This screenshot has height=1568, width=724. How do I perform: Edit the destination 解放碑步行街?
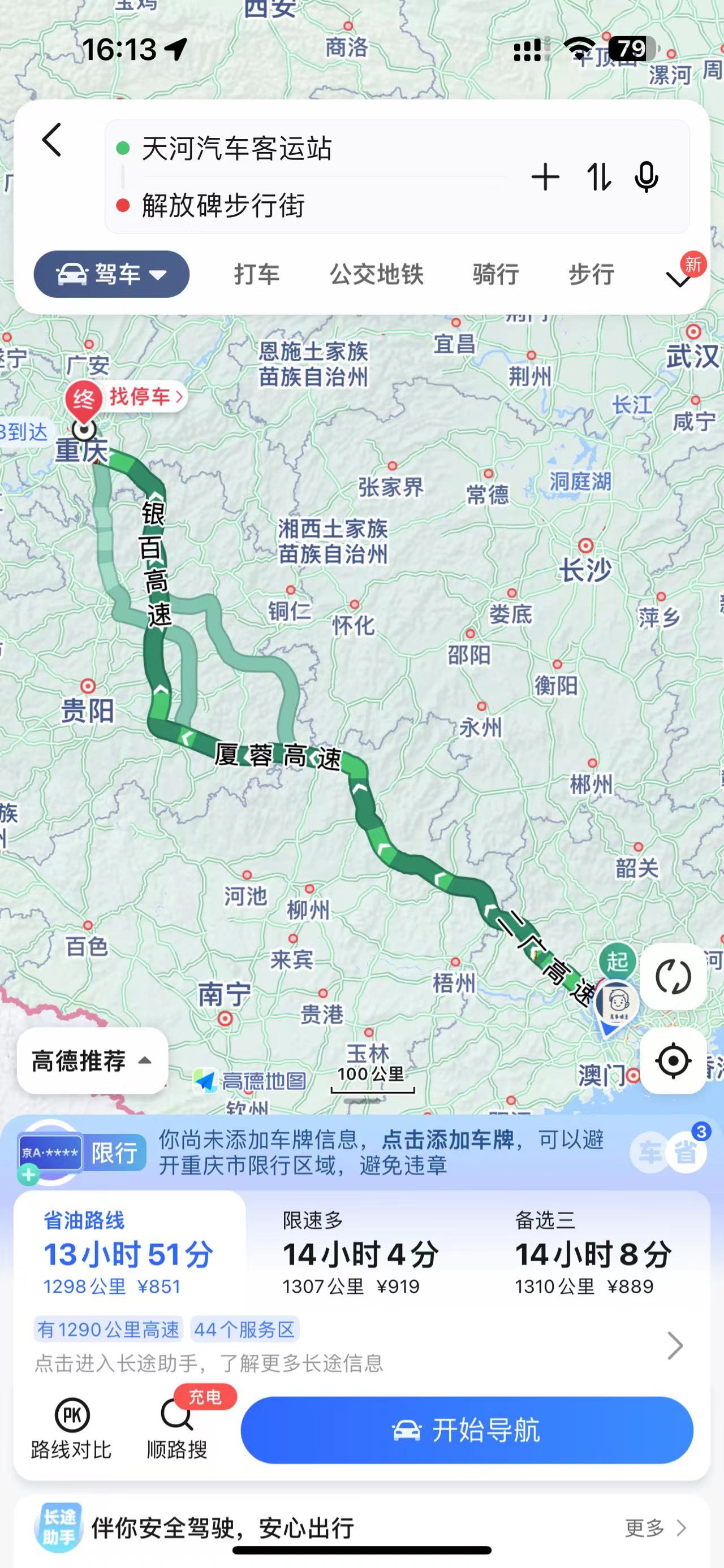(x=223, y=205)
